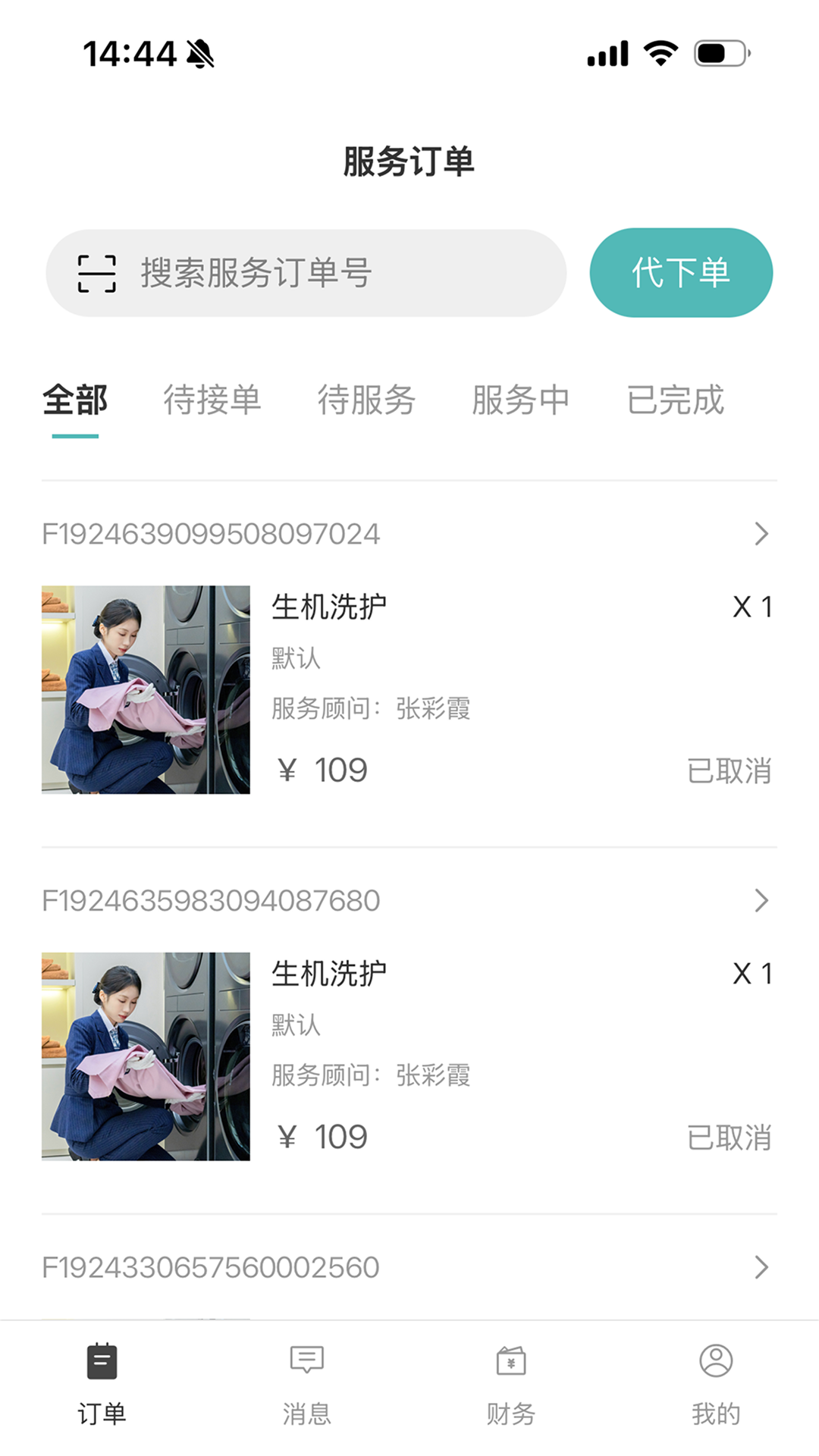The height and width of the screenshot is (1456, 819).
Task: Switch to the 已完成 tab
Action: 676,400
